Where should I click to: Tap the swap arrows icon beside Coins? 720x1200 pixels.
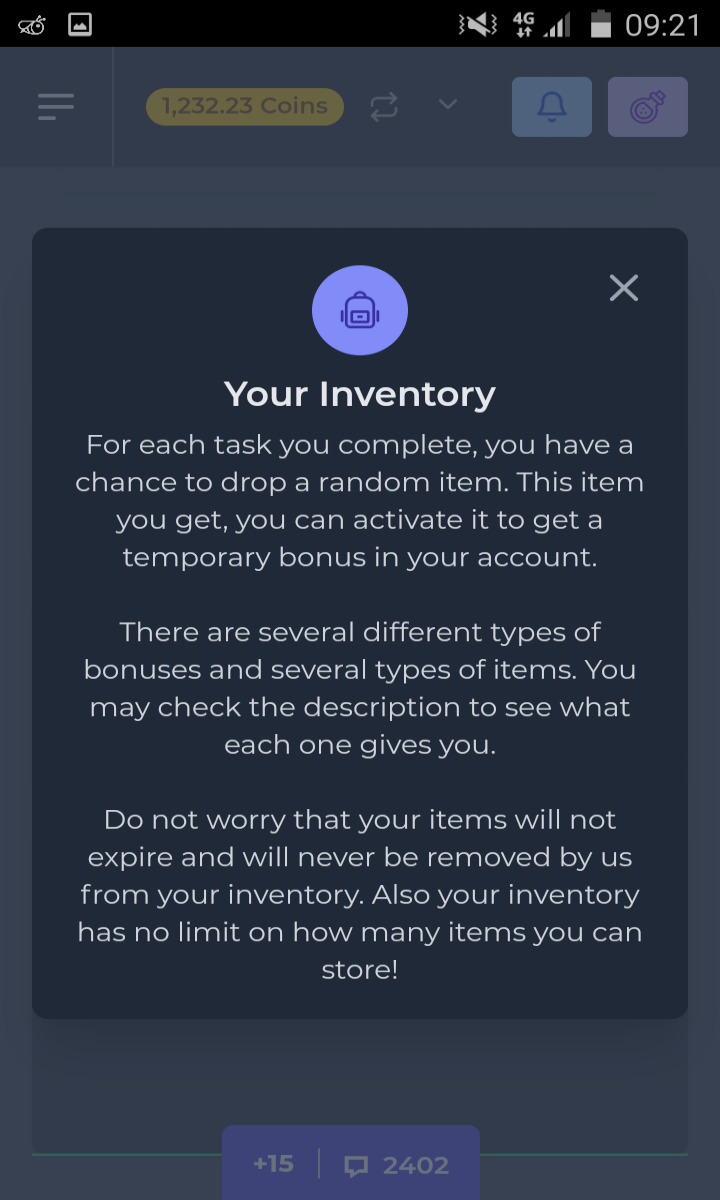click(384, 106)
